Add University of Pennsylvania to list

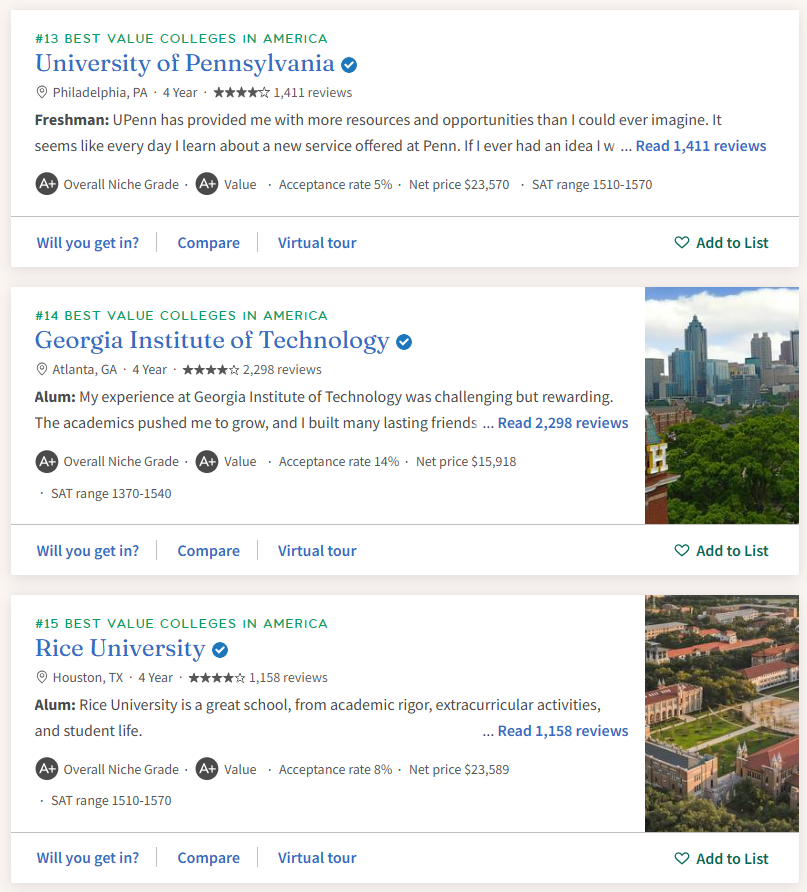click(x=721, y=243)
